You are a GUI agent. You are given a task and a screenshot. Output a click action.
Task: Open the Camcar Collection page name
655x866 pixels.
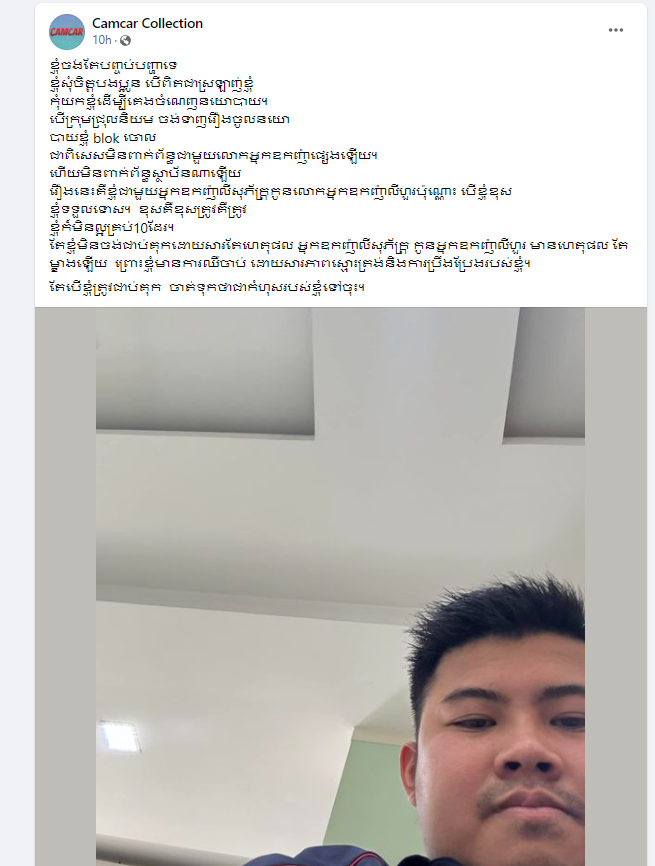pyautogui.click(x=147, y=23)
